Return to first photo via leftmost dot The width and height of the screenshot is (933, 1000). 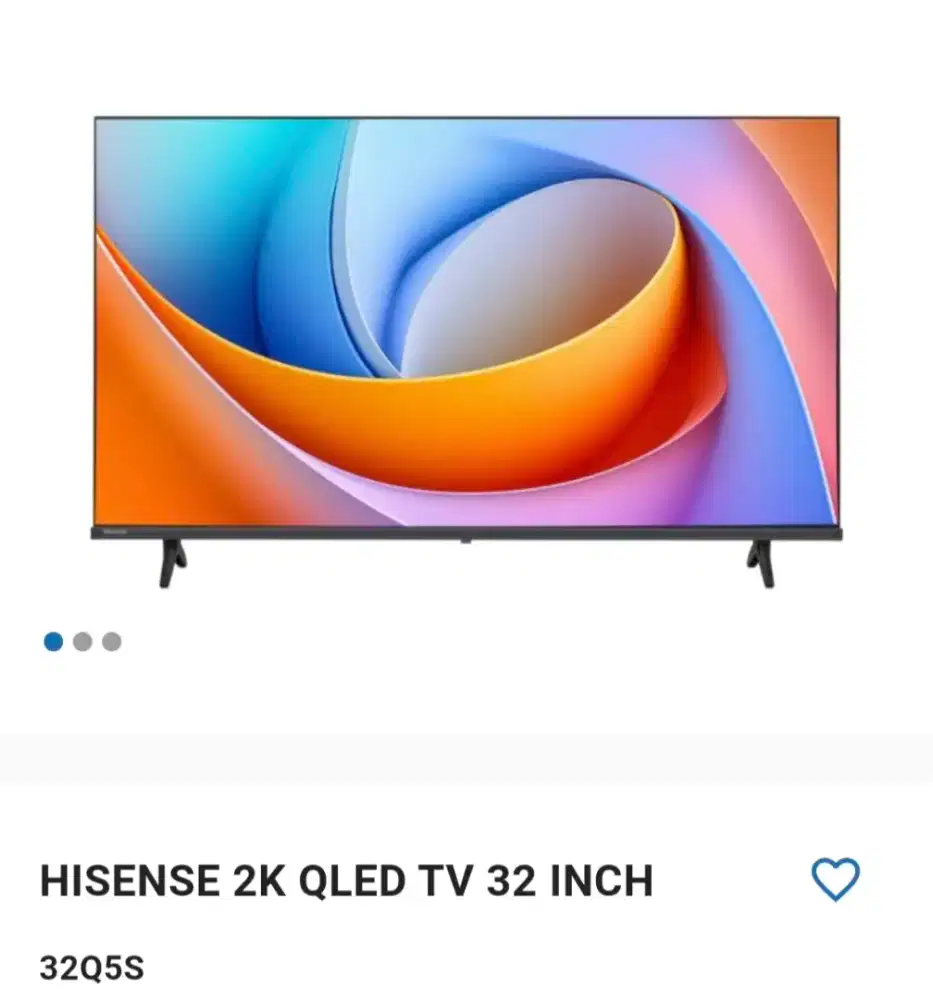pyautogui.click(x=53, y=640)
